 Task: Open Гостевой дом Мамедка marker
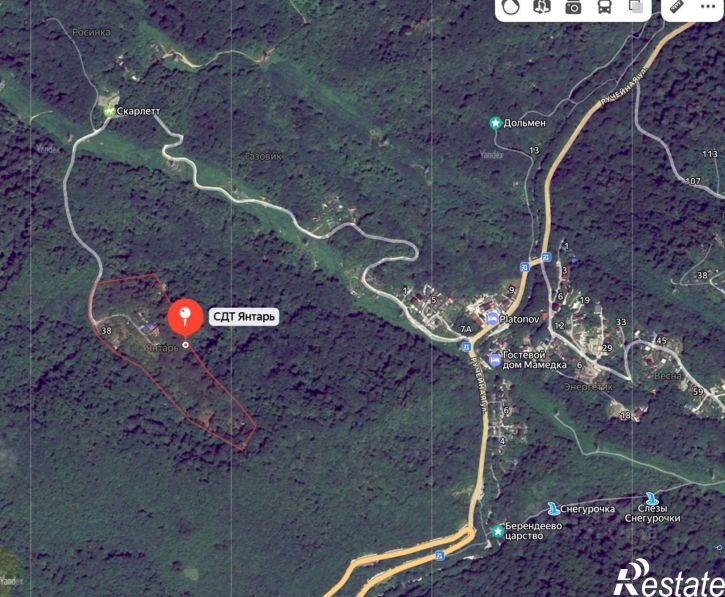494,360
